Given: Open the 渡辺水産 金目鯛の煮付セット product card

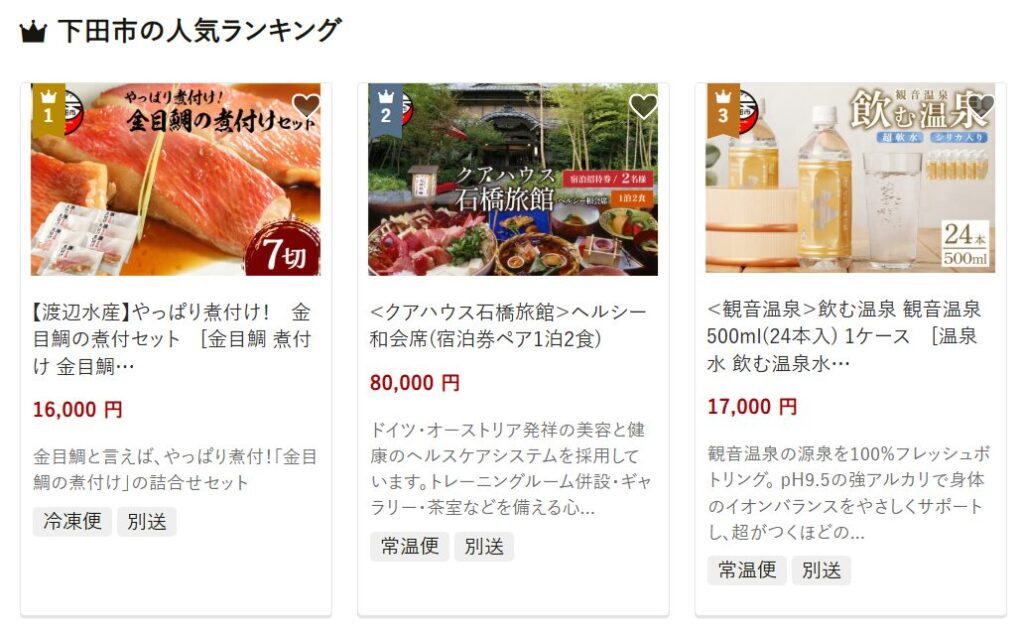Looking at the screenshot, I should click(175, 338).
